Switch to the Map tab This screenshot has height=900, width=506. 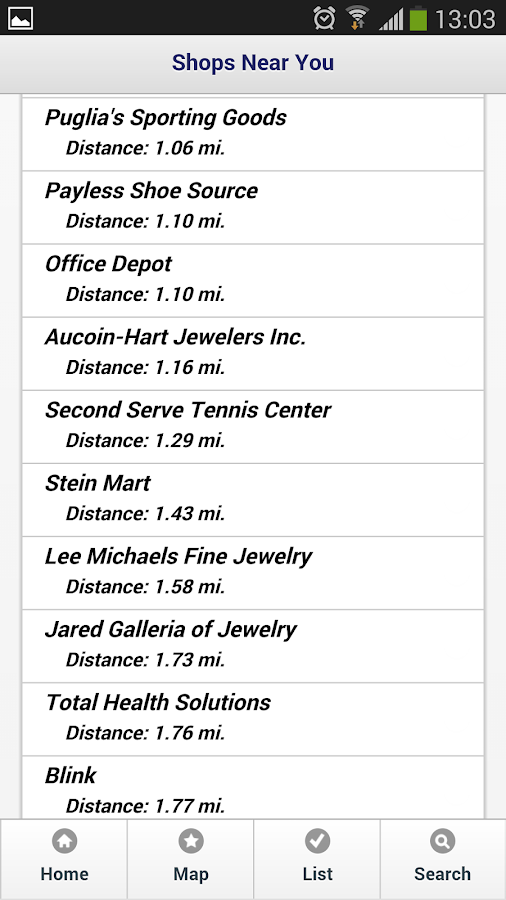(x=190, y=859)
